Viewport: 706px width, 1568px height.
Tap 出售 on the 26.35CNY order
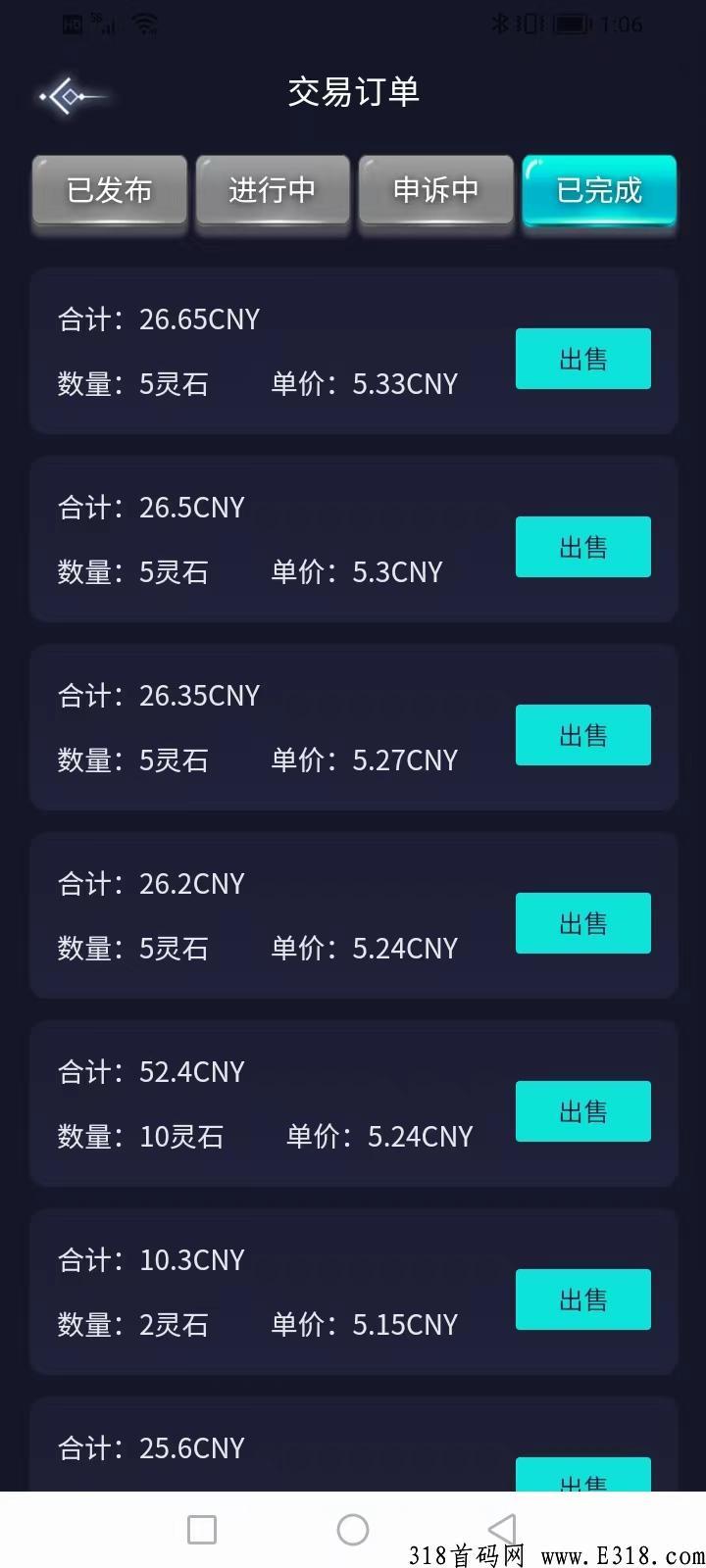point(582,735)
